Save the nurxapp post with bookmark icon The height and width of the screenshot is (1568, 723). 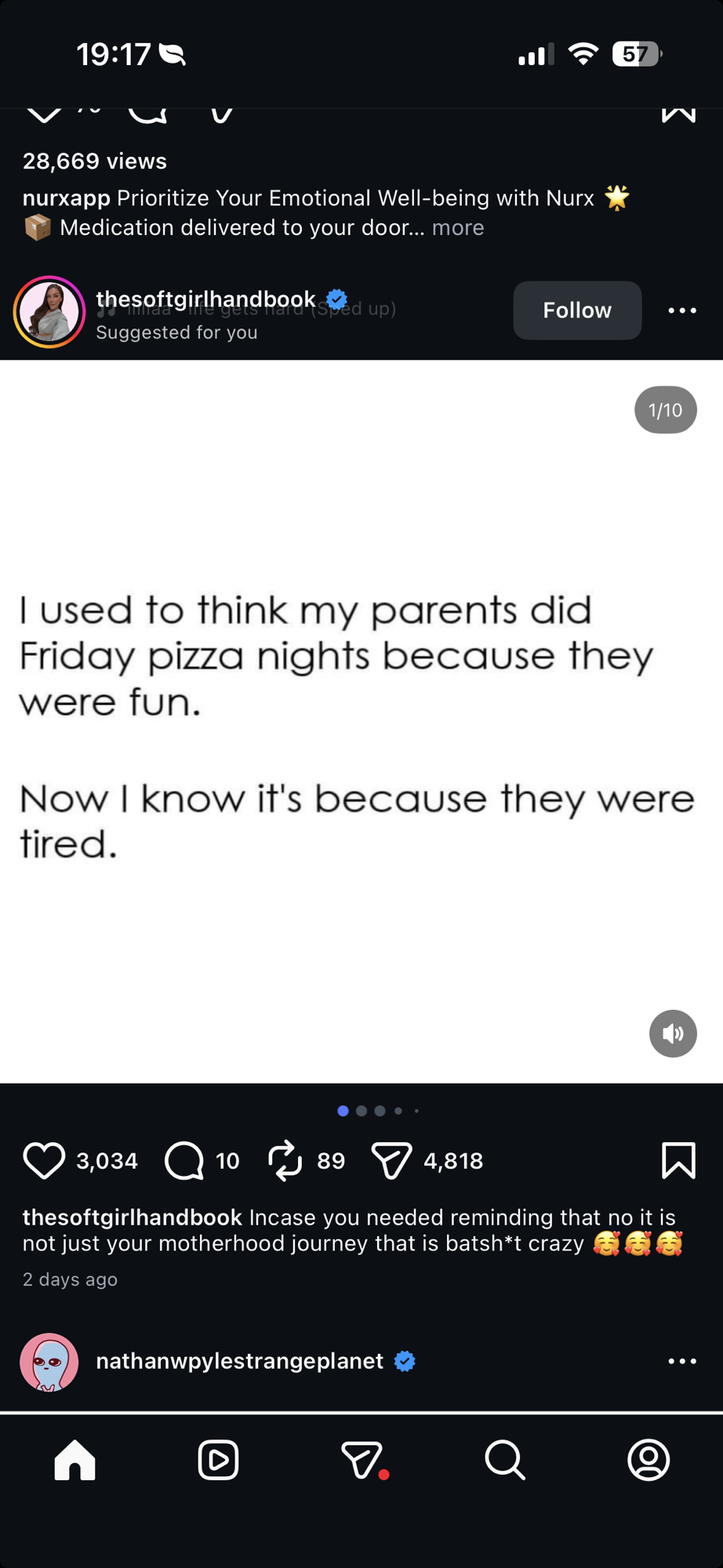pos(678,114)
